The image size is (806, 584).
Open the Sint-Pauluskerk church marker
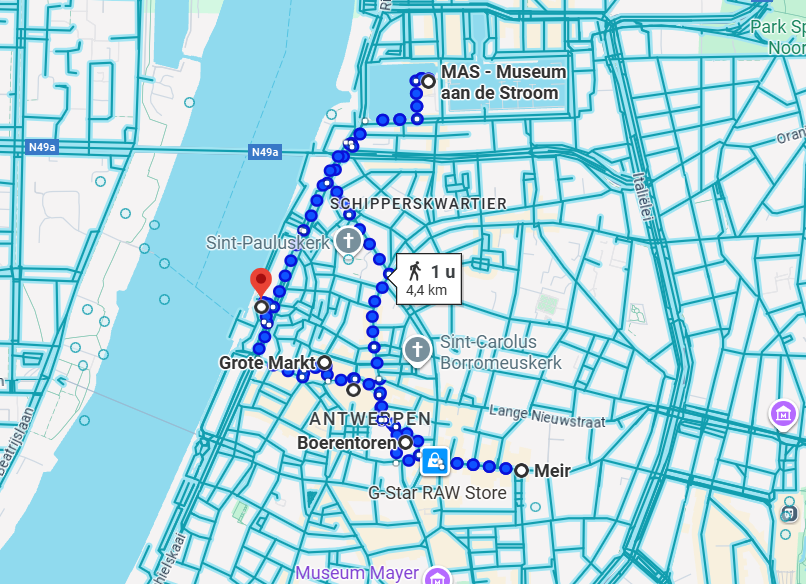pyautogui.click(x=348, y=241)
